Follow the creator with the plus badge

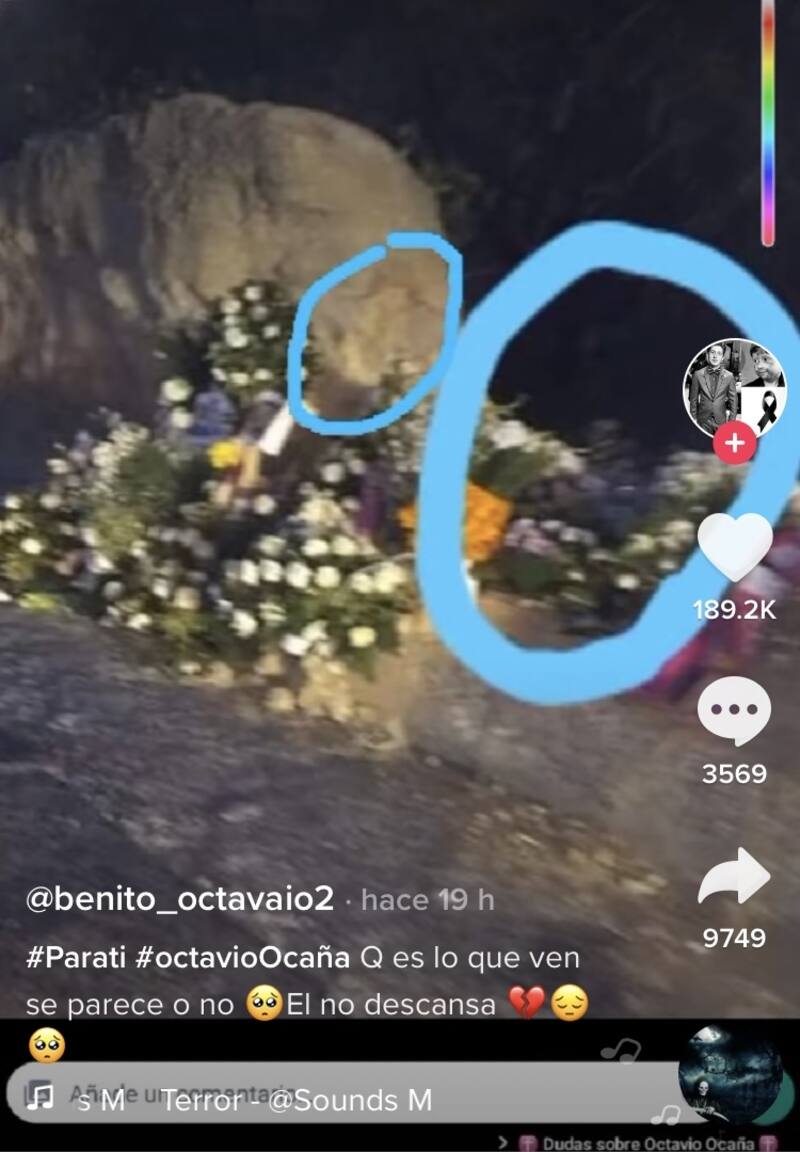(x=735, y=443)
